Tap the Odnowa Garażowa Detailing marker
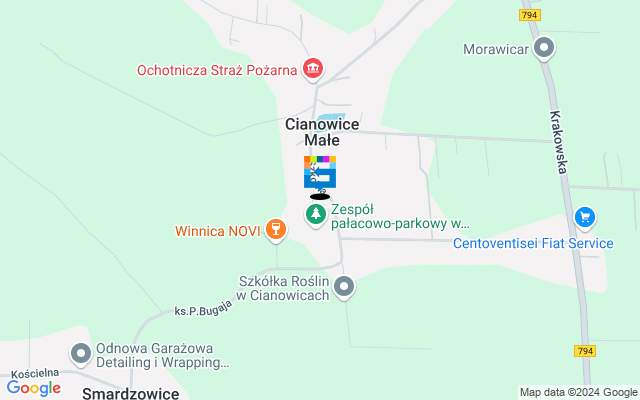640x400 pixels. [x=80, y=353]
